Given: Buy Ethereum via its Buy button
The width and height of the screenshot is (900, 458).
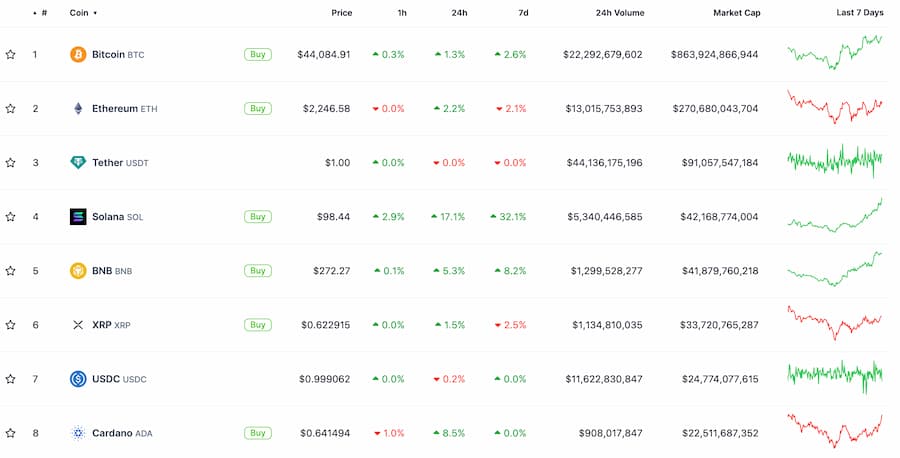Looking at the screenshot, I should coord(257,108).
